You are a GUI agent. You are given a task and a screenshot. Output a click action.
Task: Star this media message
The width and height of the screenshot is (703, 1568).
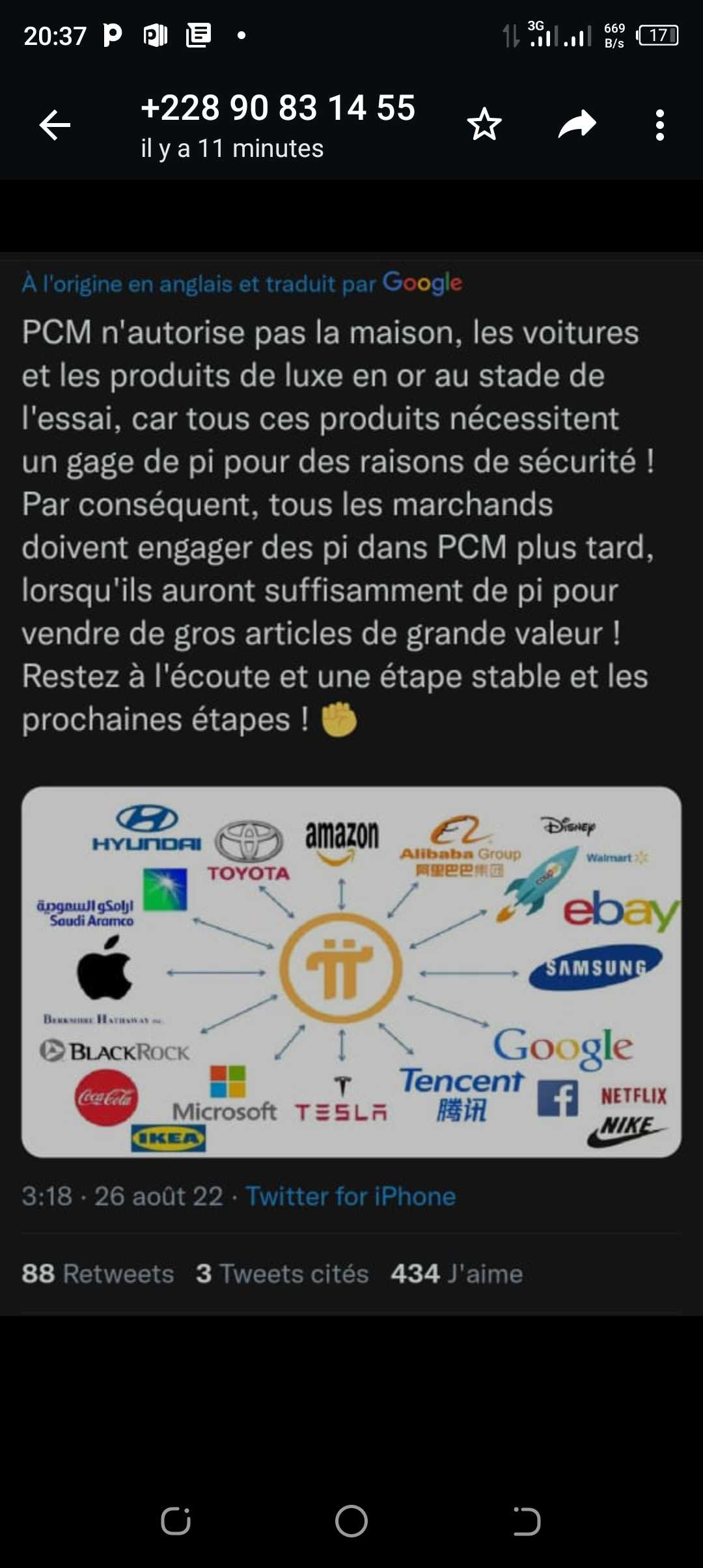tap(484, 125)
